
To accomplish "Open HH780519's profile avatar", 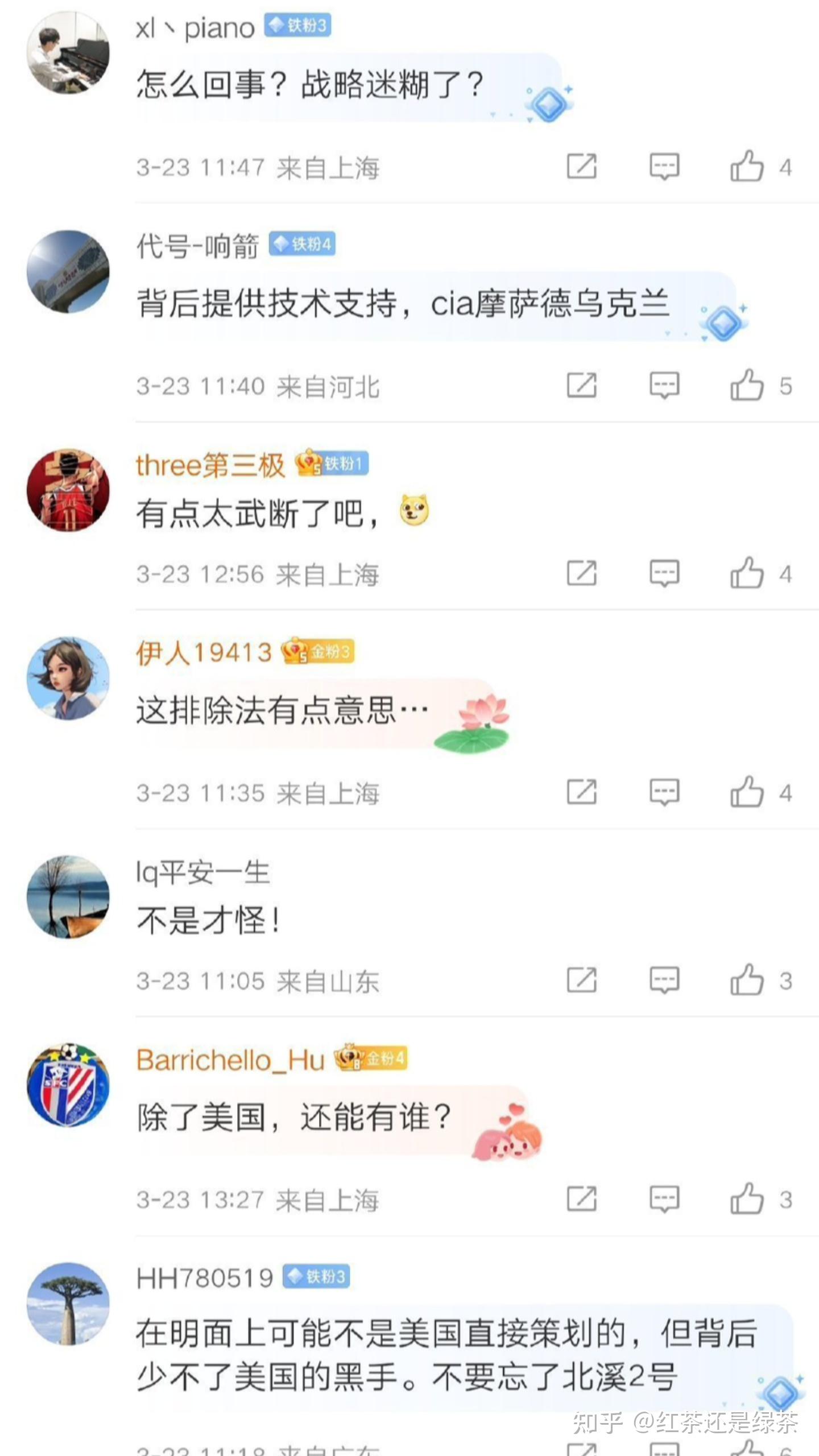I will coord(68,1304).
